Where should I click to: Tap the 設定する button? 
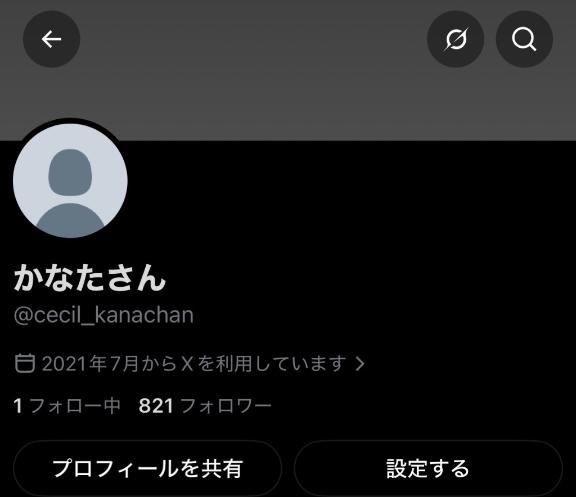click(x=428, y=468)
